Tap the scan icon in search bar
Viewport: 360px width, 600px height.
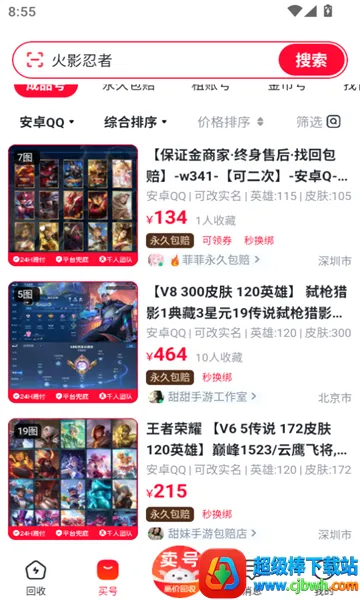34,60
